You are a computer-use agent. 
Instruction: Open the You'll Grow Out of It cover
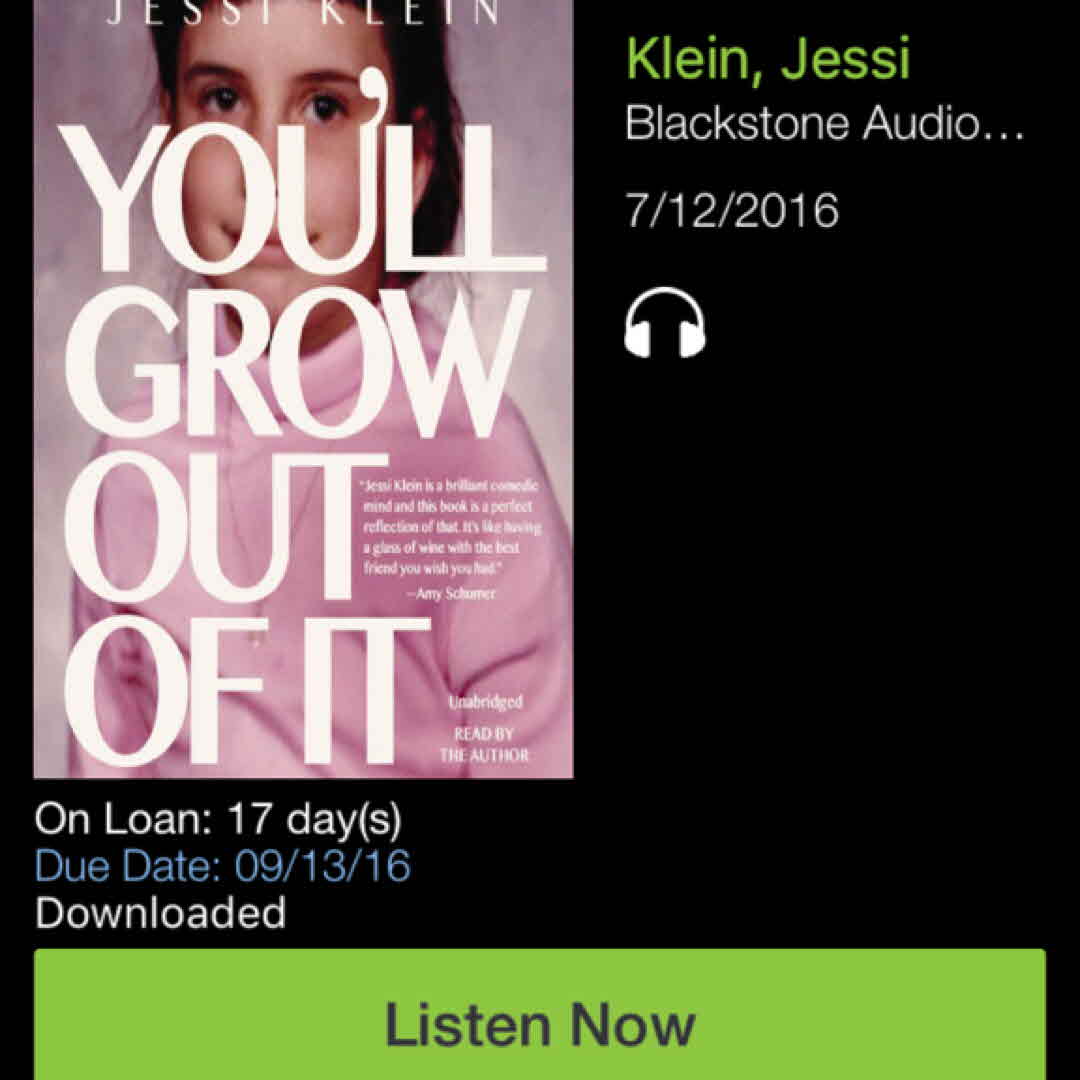click(x=304, y=390)
